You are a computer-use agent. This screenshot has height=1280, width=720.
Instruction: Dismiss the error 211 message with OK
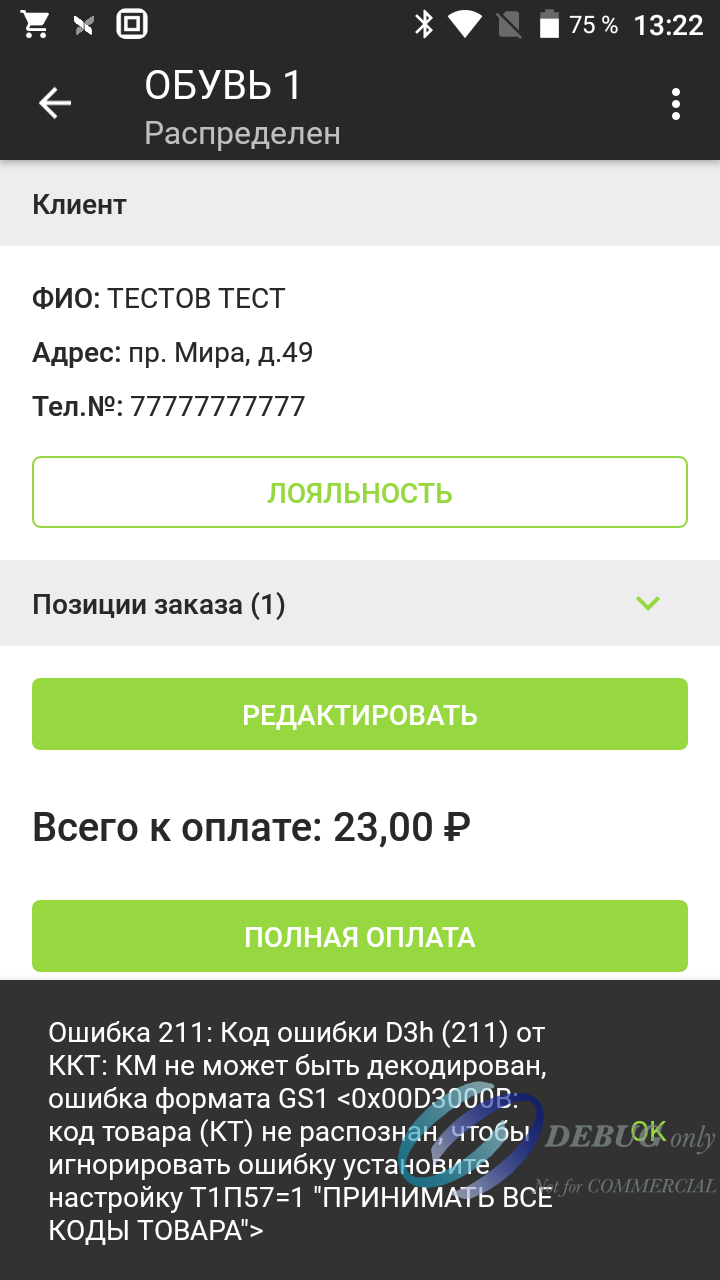click(648, 1131)
